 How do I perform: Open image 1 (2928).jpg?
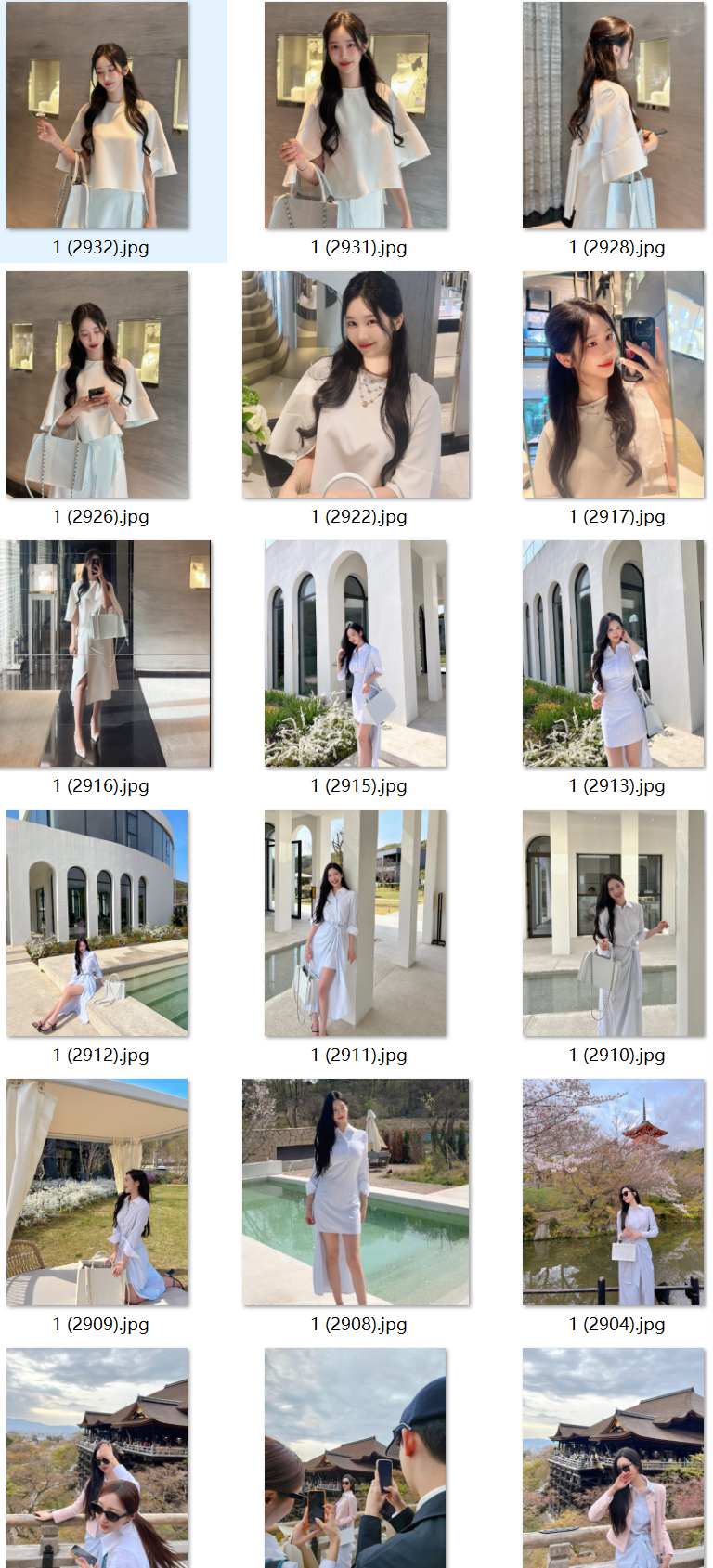pyautogui.click(x=614, y=116)
